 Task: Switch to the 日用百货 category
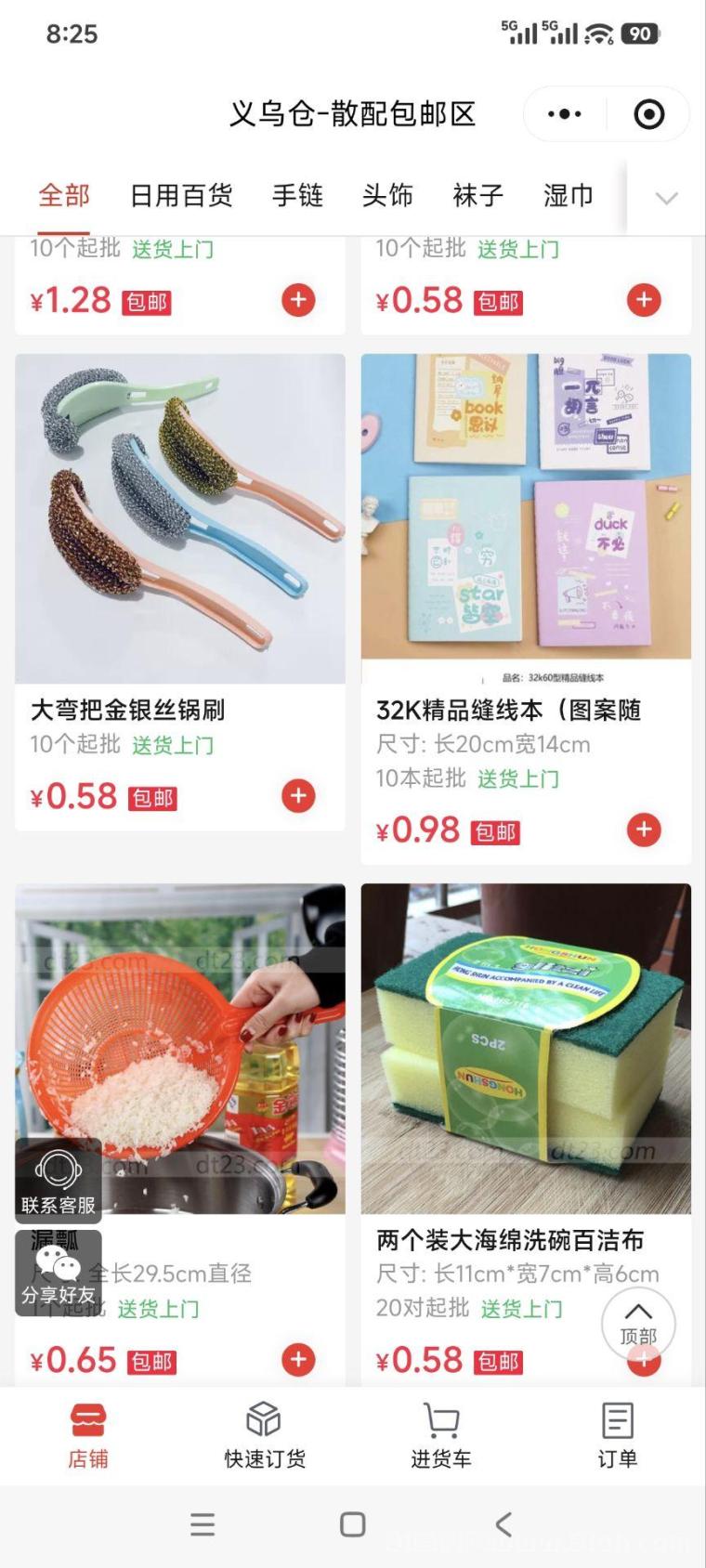[181, 196]
